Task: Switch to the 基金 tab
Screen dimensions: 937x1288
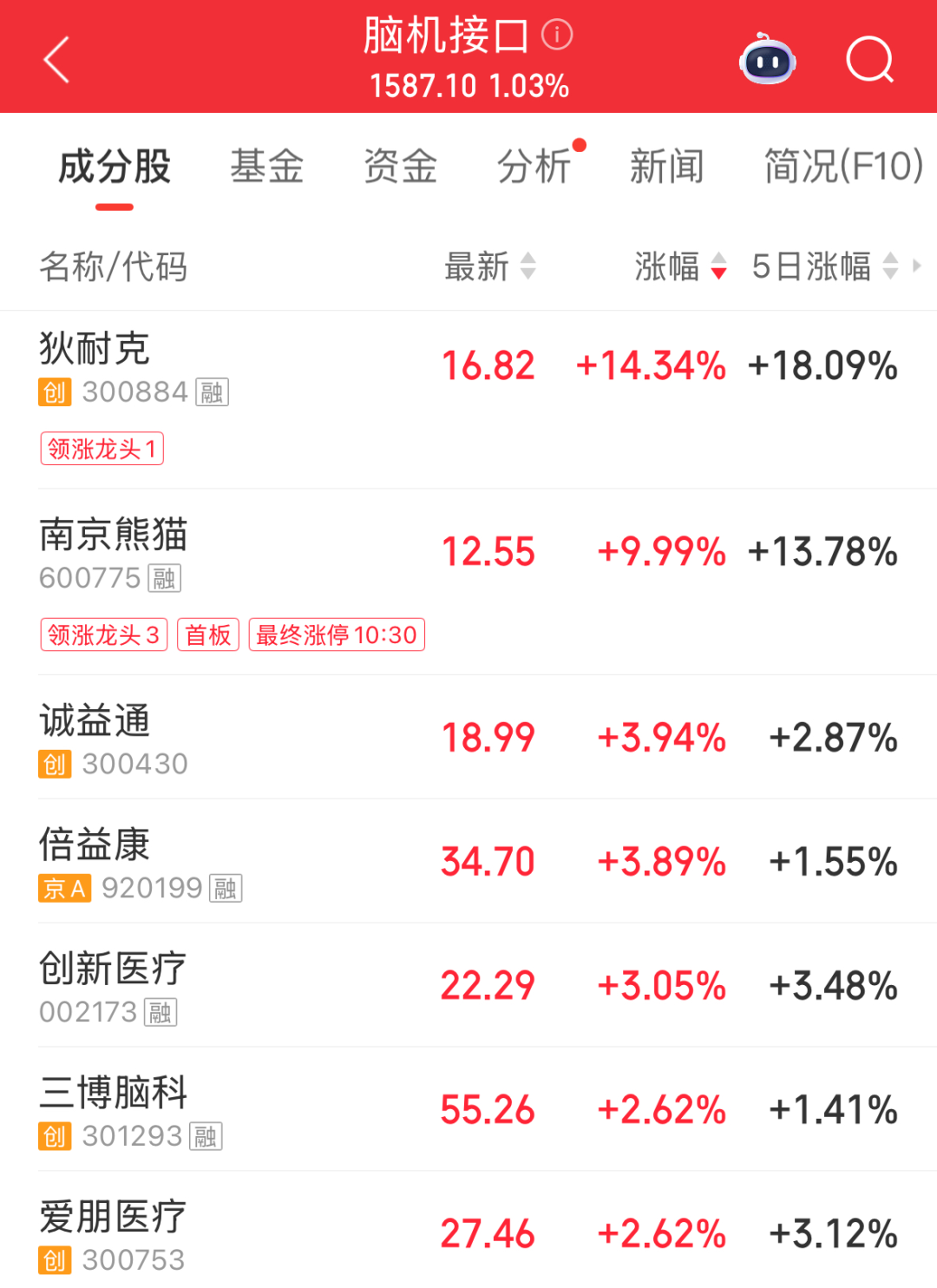Action: [266, 167]
